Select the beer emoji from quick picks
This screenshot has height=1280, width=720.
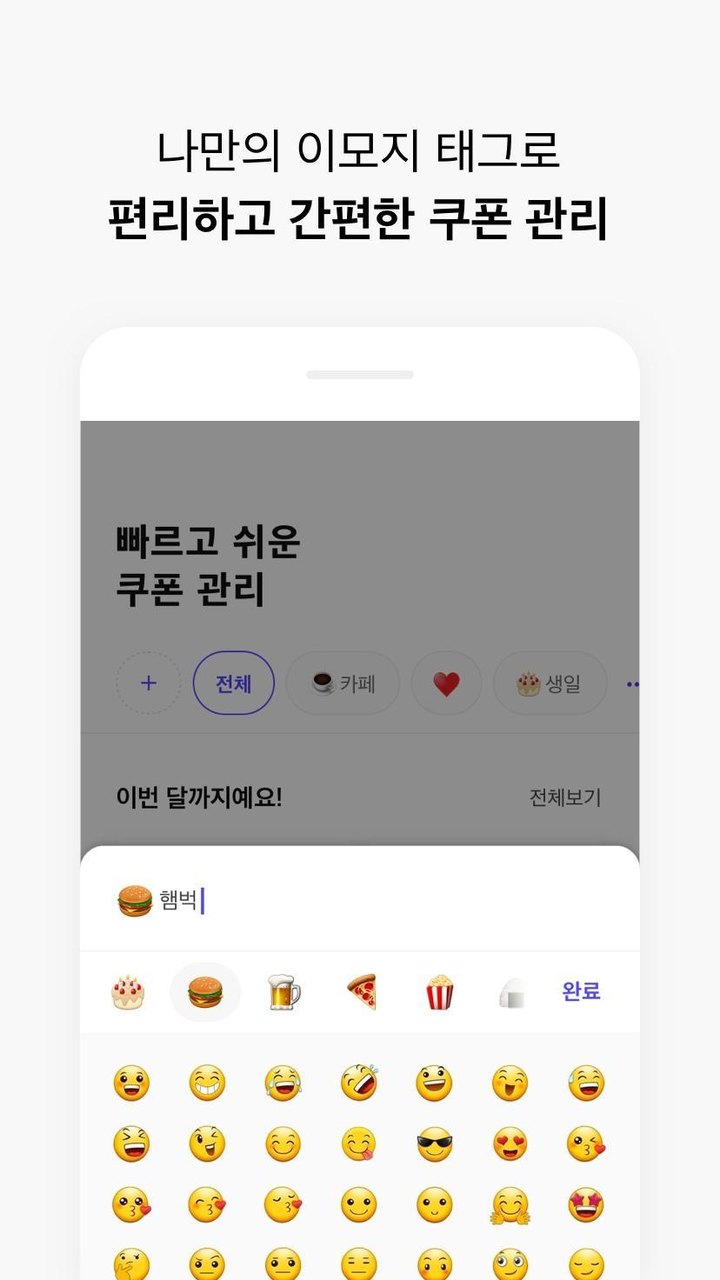pos(284,992)
